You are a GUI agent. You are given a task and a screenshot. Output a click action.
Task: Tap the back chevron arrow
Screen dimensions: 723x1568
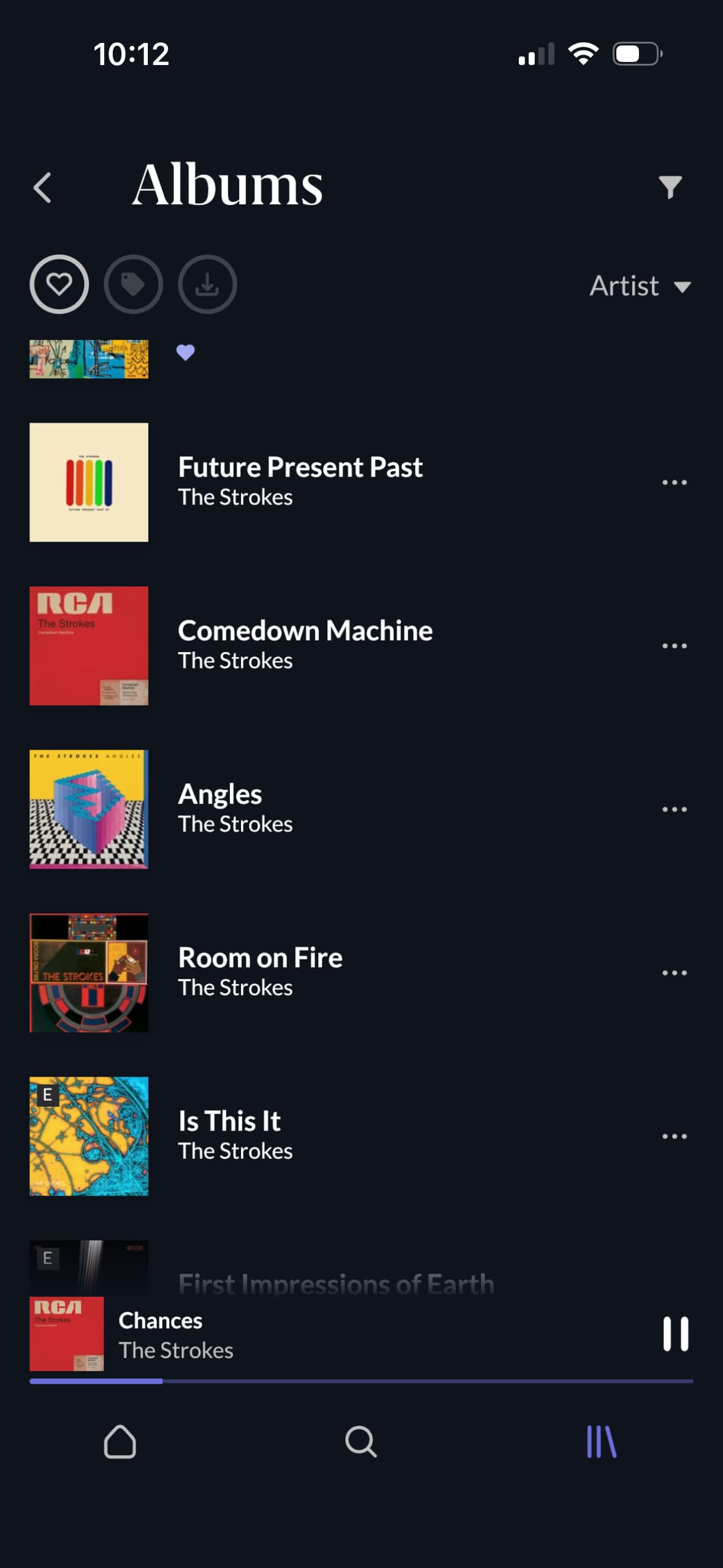click(x=42, y=187)
